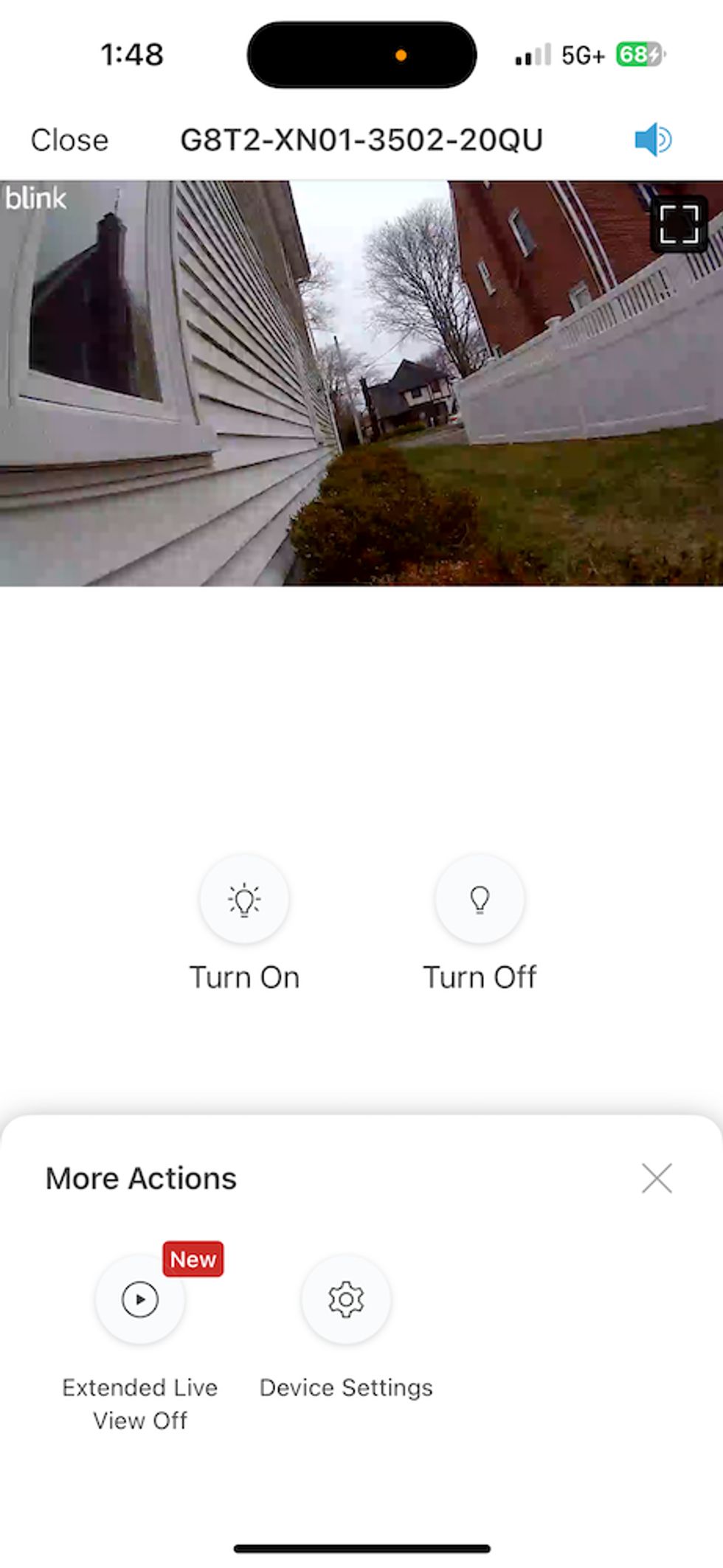The image size is (723, 1568).
Task: Tap Close to exit live view
Action: 69,139
